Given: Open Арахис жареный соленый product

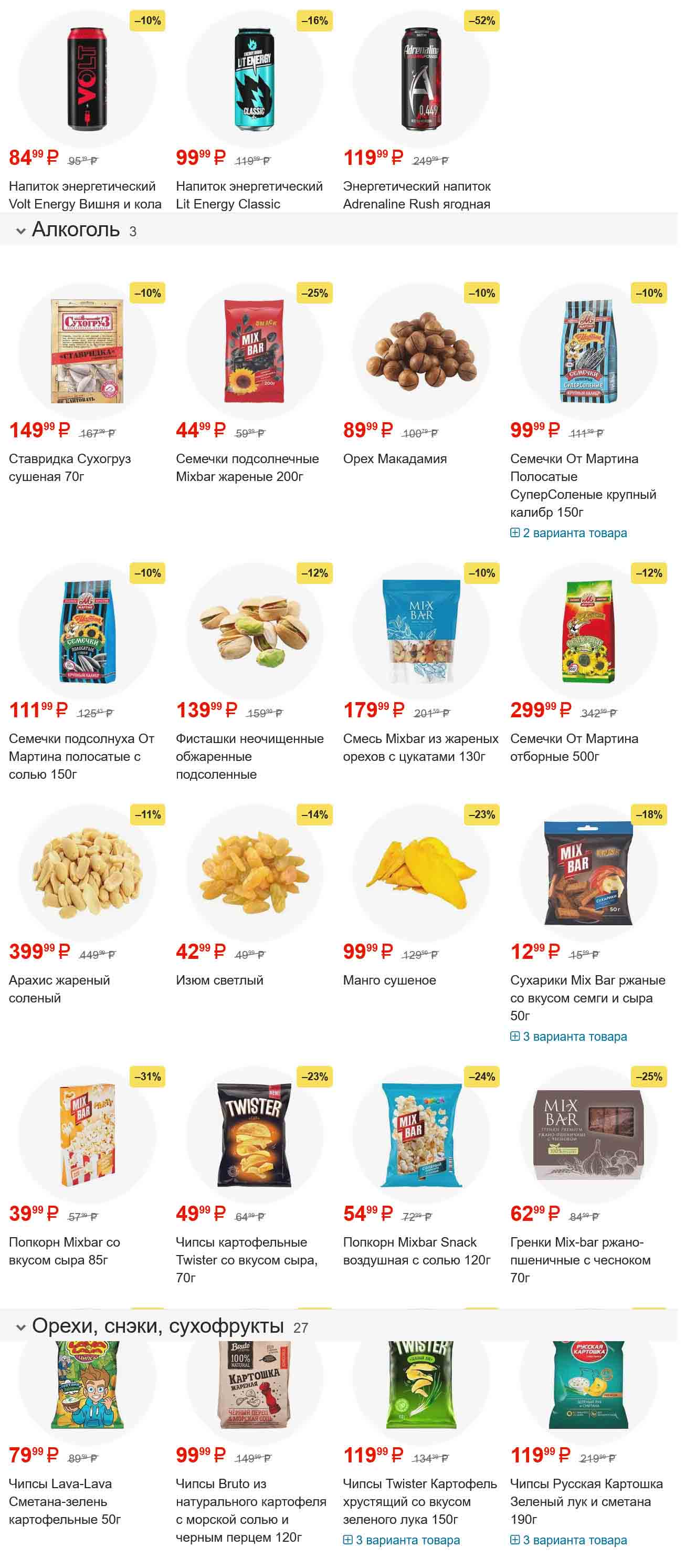Looking at the screenshot, I should coord(59,988).
